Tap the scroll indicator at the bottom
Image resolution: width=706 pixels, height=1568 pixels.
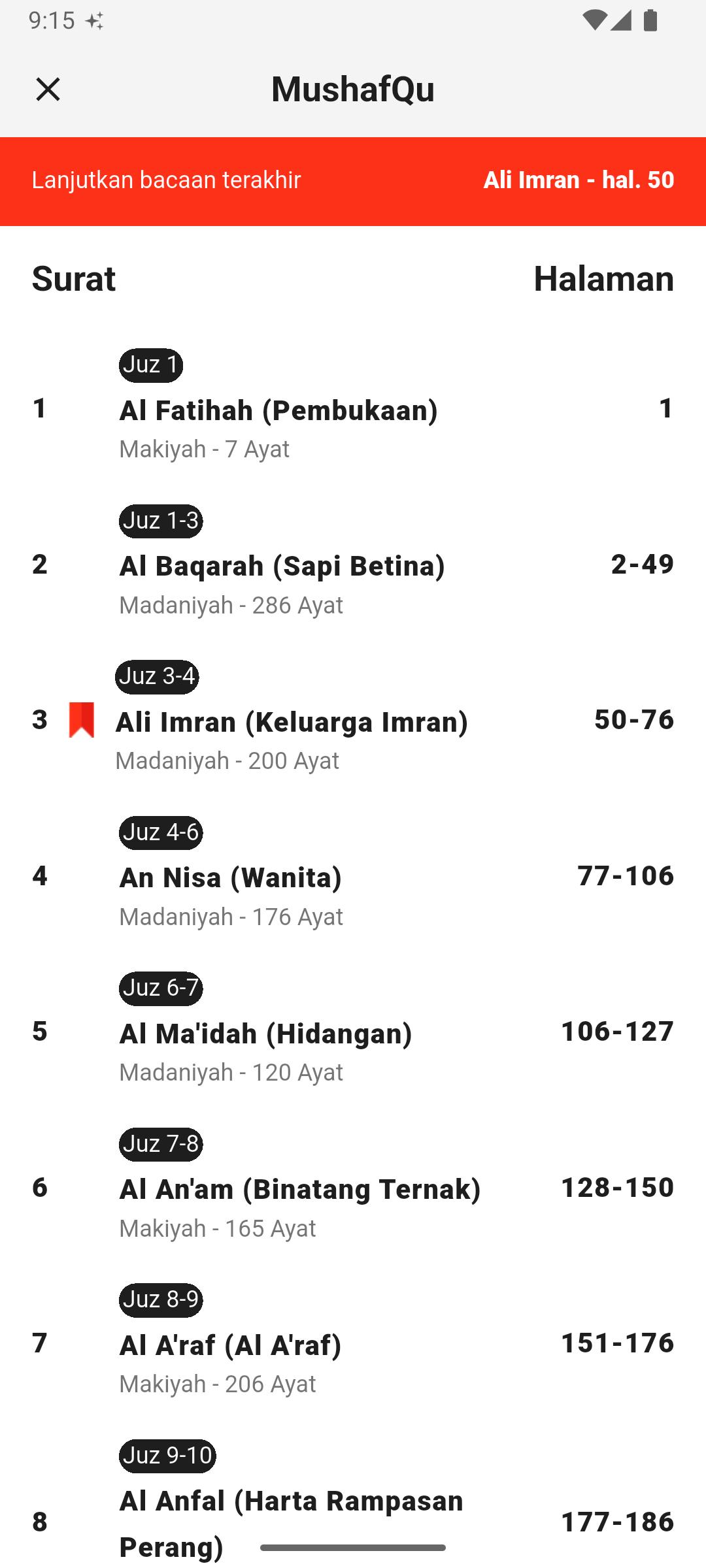[353, 1546]
